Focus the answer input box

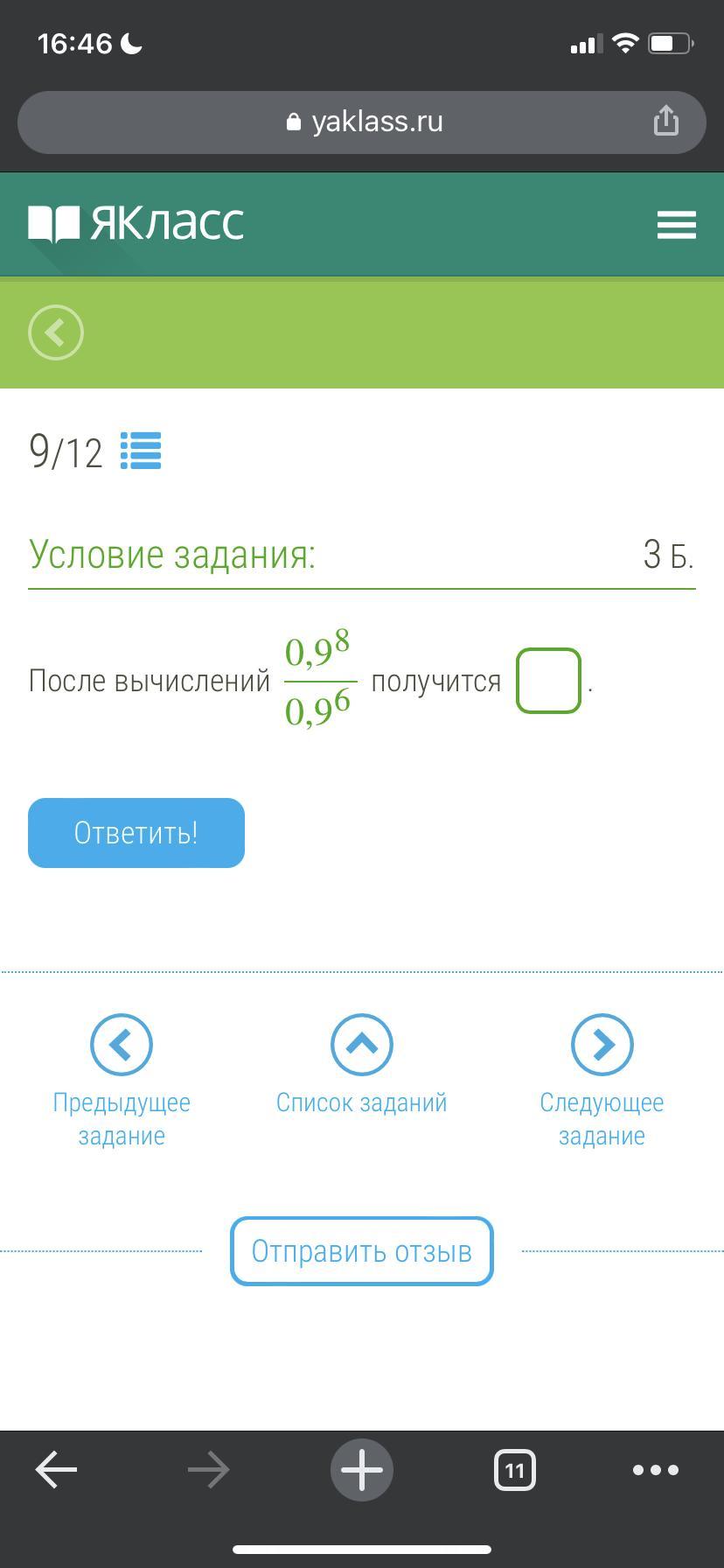coord(548,681)
